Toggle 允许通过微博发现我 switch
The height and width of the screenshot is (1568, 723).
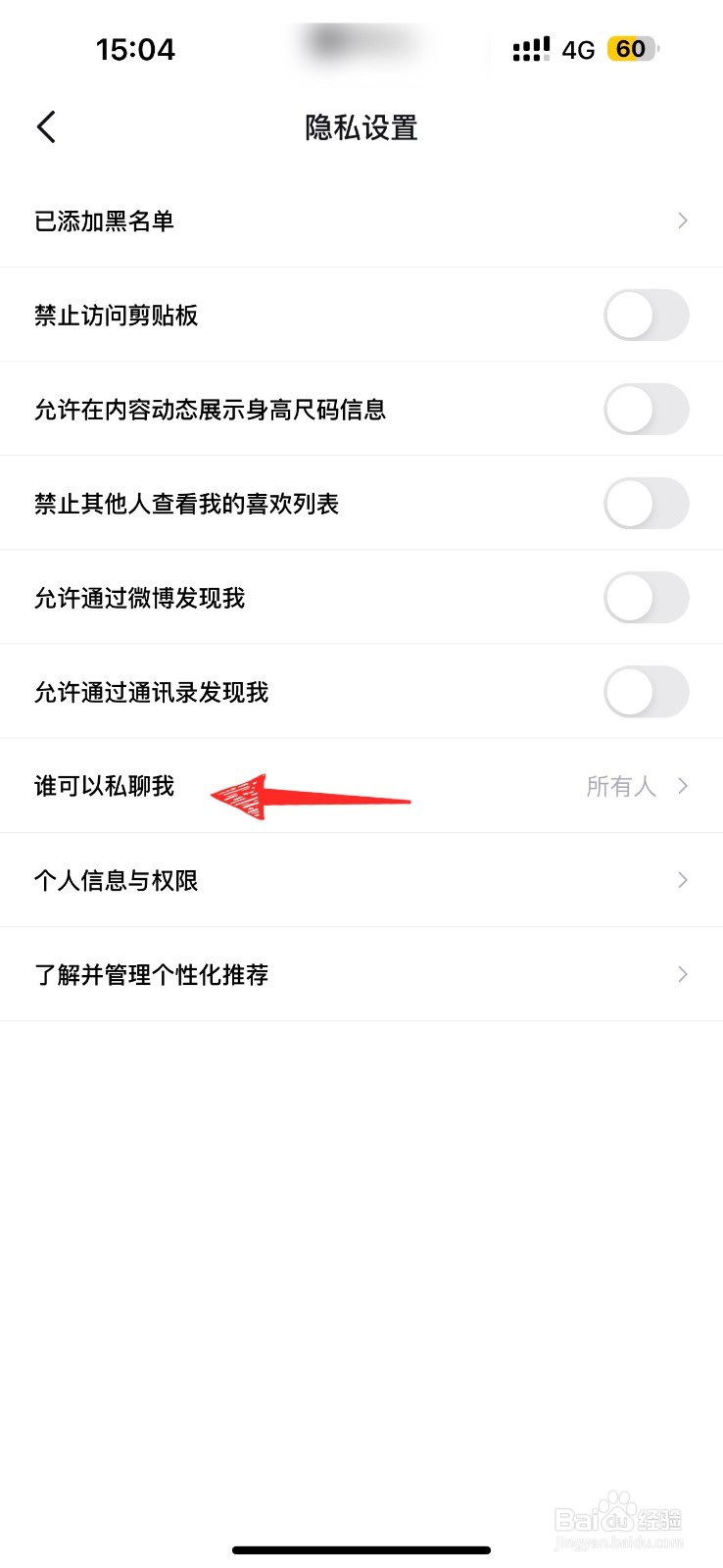646,597
